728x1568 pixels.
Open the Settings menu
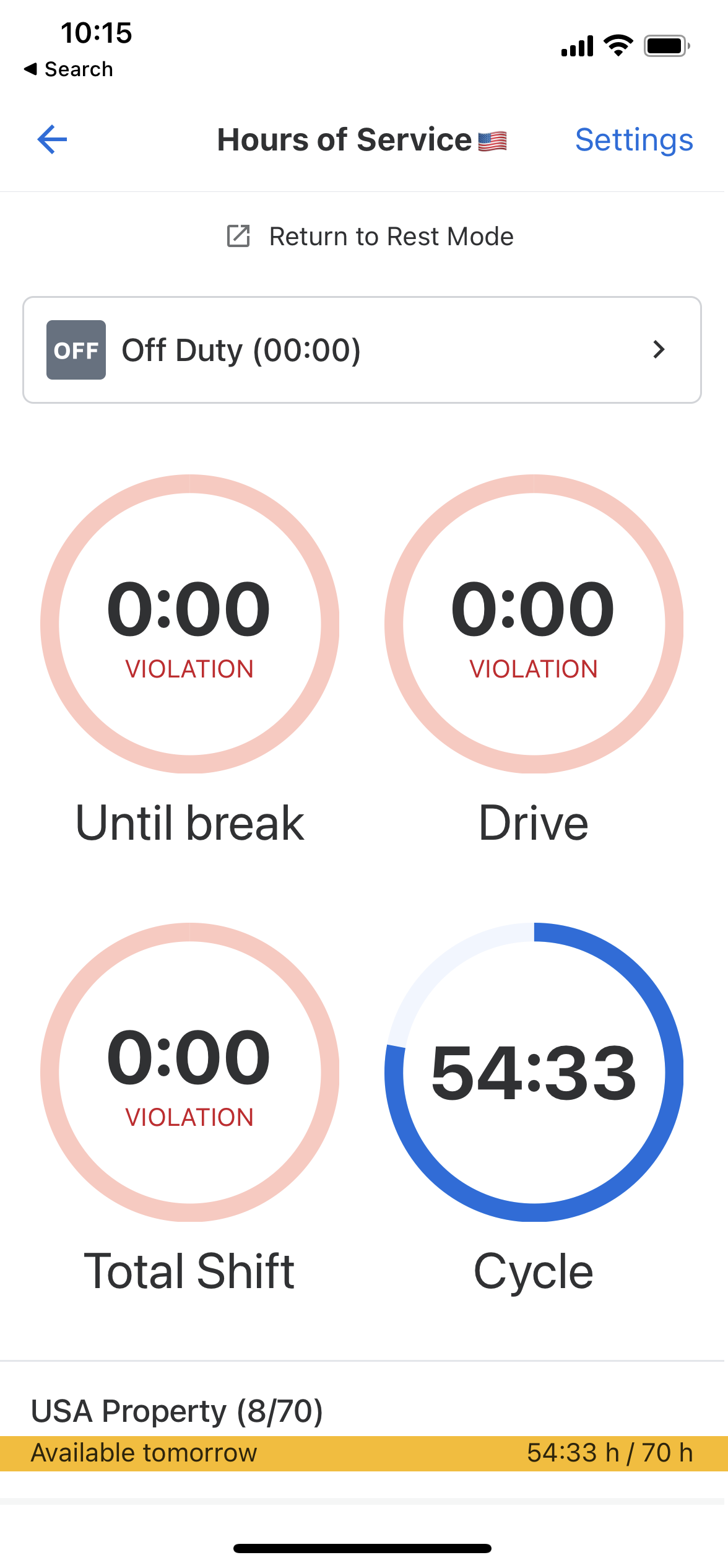634,139
